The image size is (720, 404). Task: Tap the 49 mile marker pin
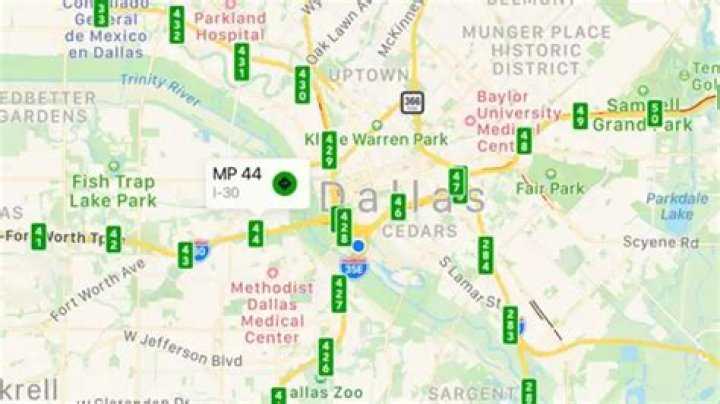579,116
